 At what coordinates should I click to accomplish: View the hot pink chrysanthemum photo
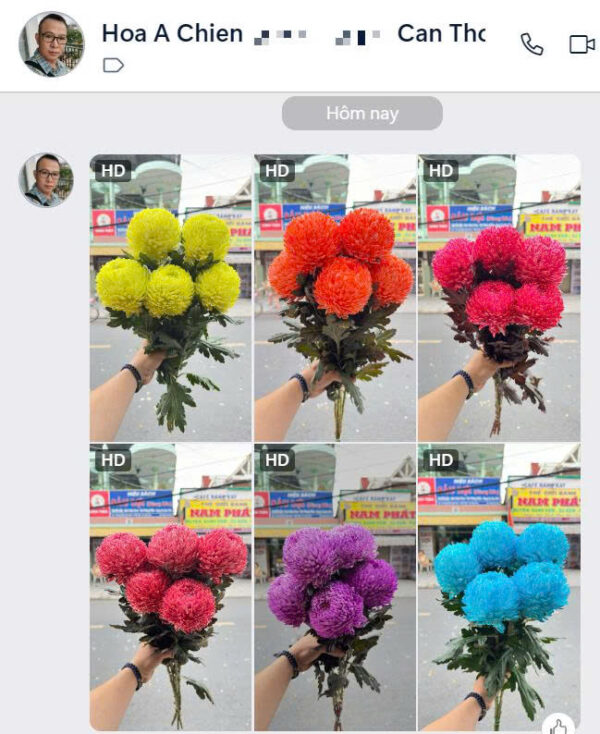pyautogui.click(x=499, y=298)
